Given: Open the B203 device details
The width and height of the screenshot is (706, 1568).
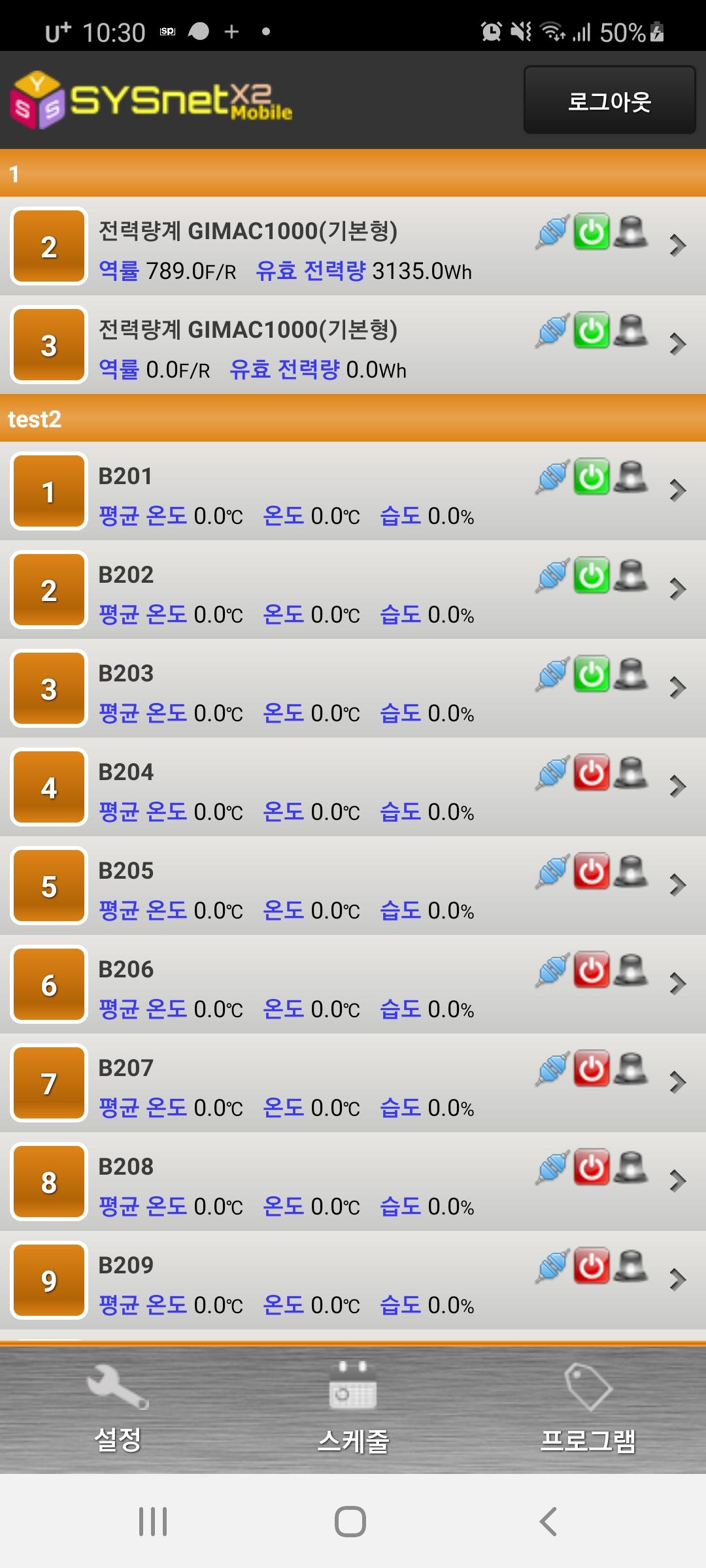Looking at the screenshot, I should pyautogui.click(x=353, y=689).
